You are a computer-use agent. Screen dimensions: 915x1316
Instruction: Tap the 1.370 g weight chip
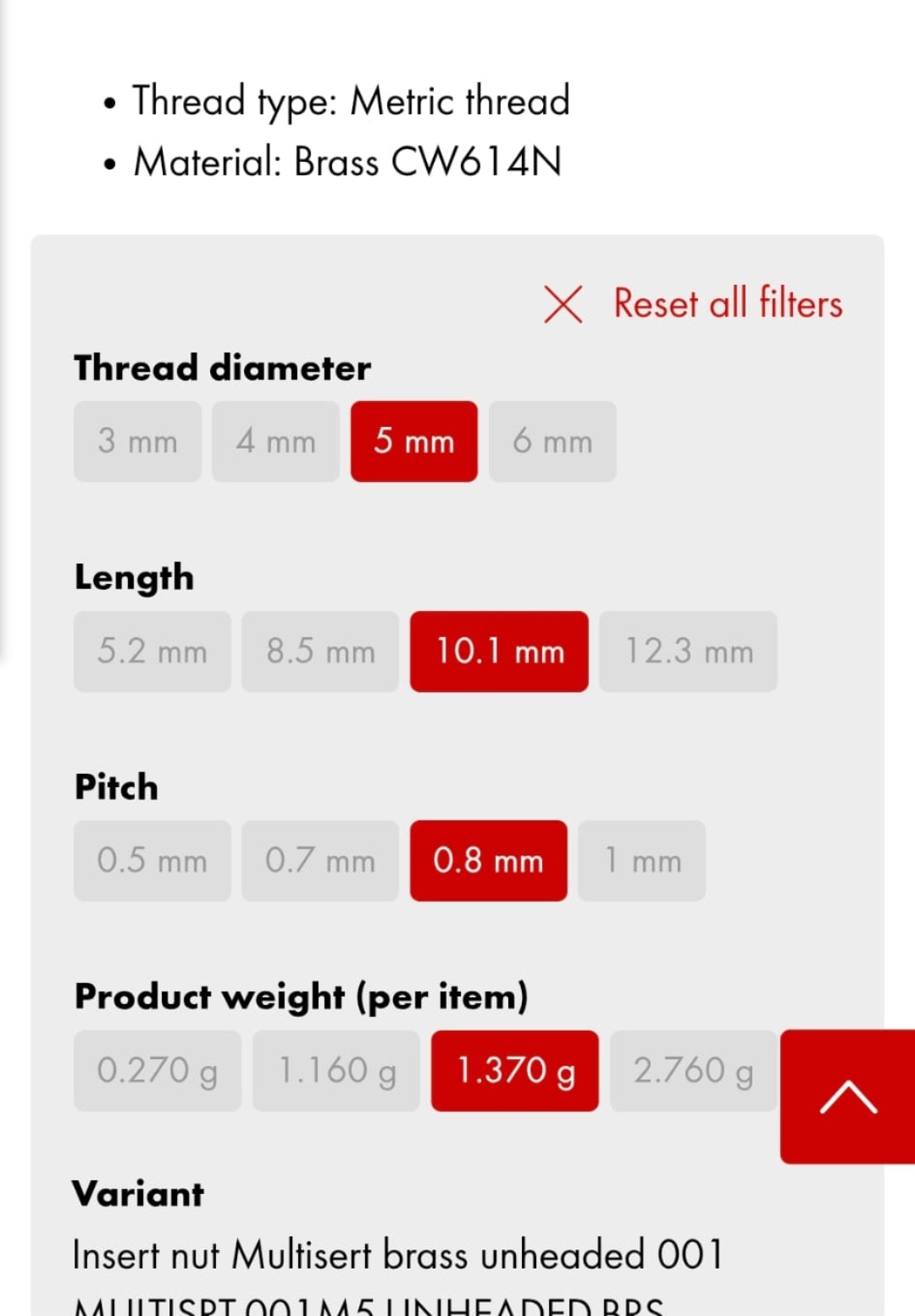click(515, 1070)
